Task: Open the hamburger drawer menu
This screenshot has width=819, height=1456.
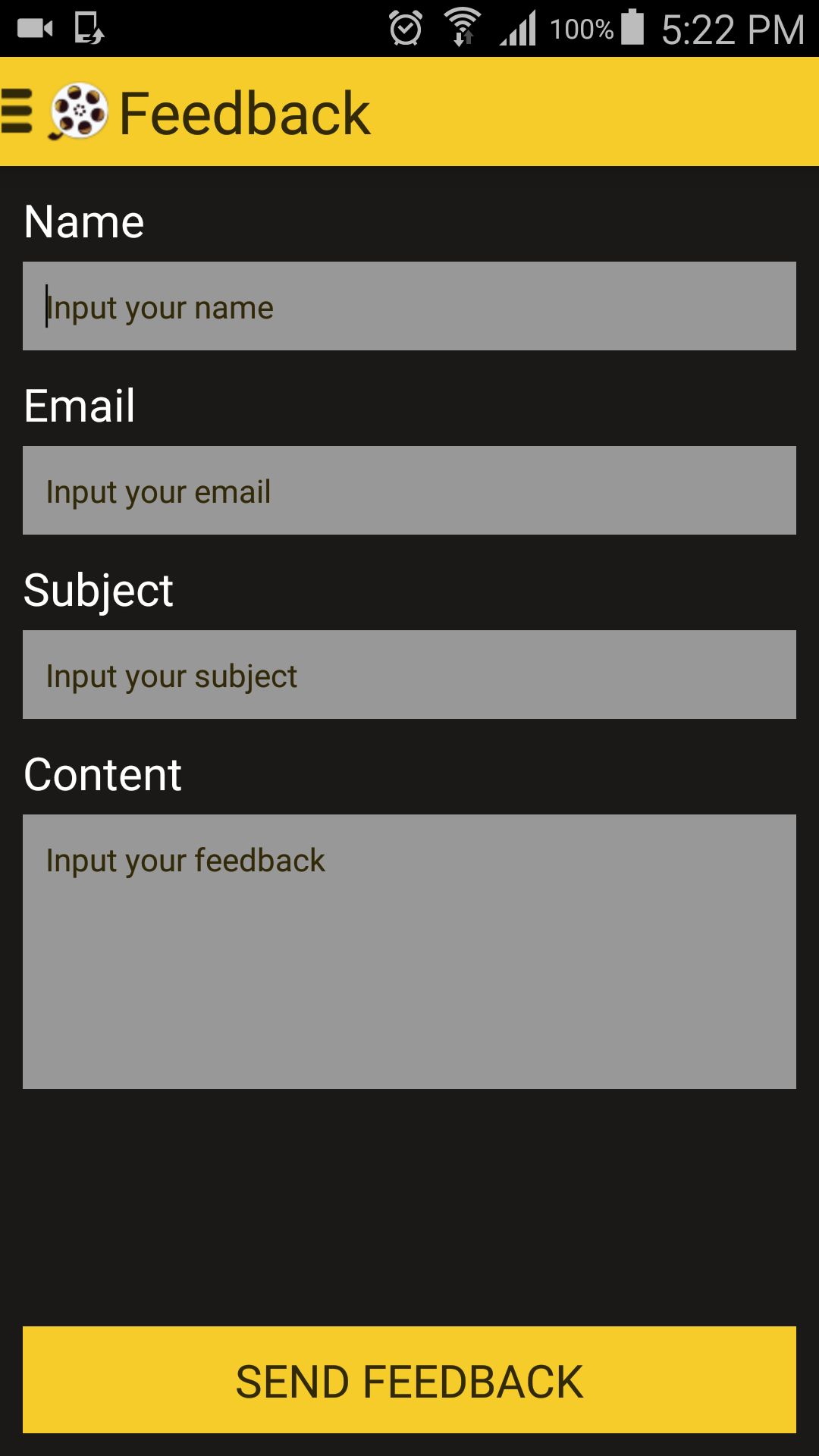Action: coord(18,111)
